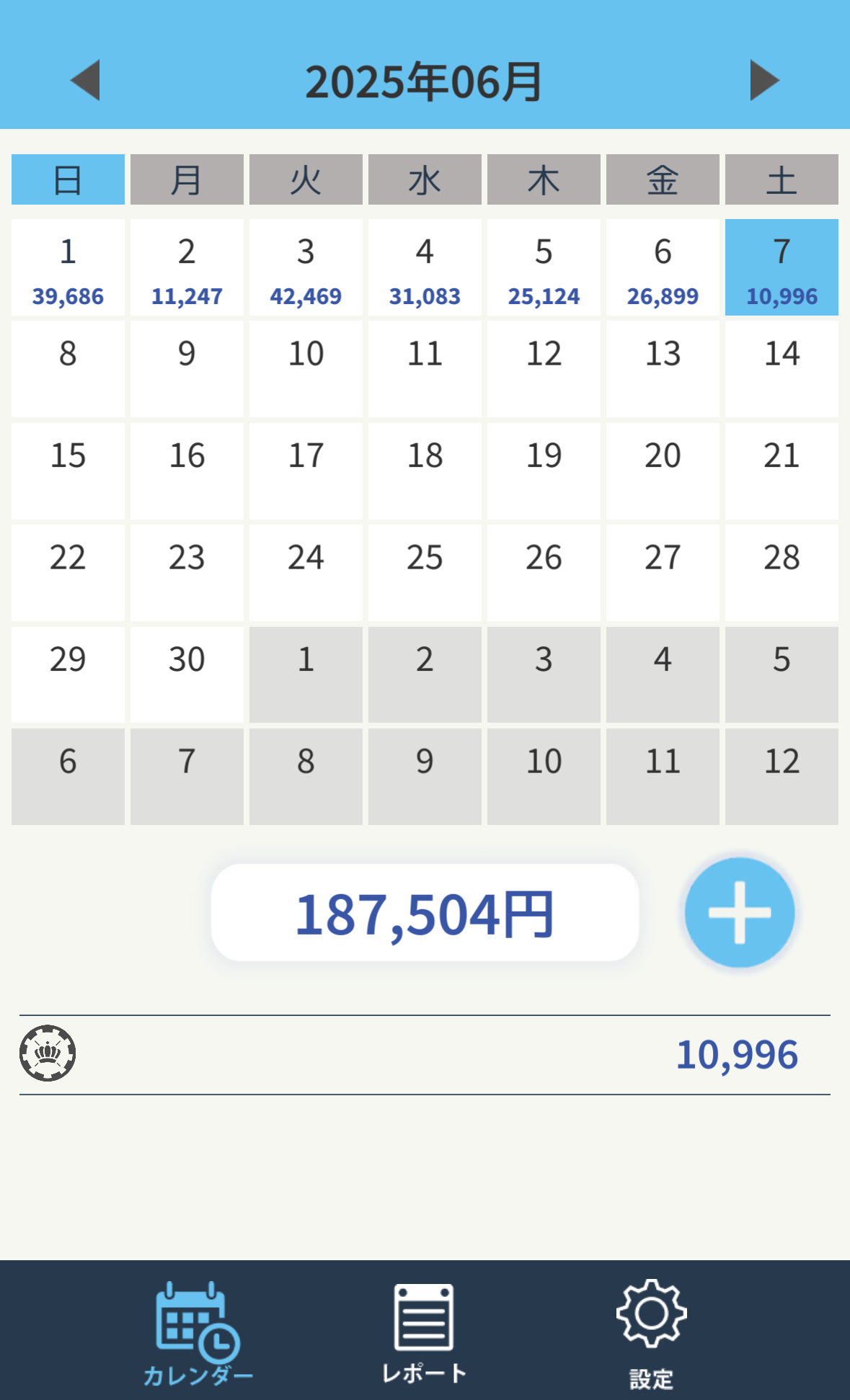Screen dimensions: 850x1400
Task: Switch to the カレンダー tab
Action: [198, 1334]
